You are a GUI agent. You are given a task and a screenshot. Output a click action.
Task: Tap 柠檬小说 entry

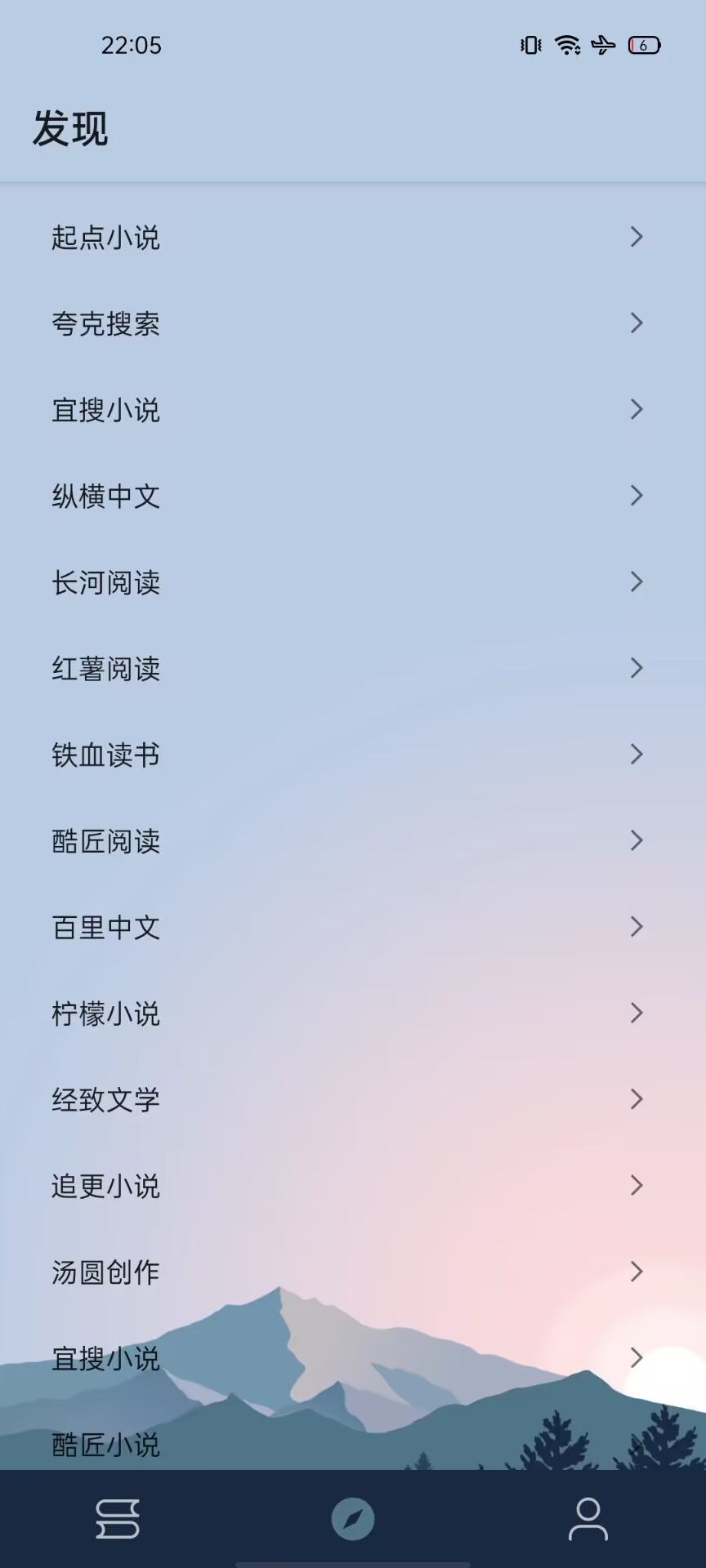[353, 1013]
